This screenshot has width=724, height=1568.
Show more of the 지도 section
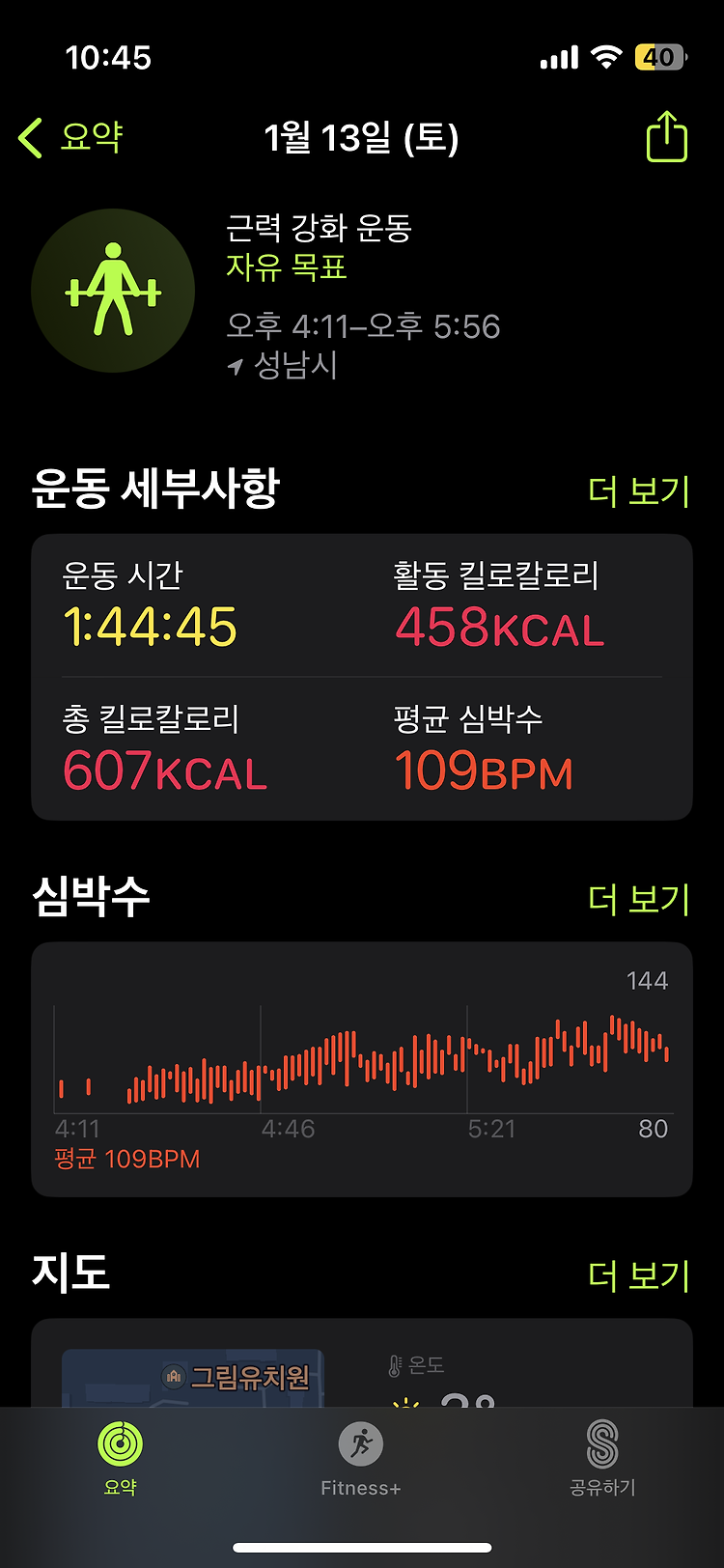coord(639,1275)
